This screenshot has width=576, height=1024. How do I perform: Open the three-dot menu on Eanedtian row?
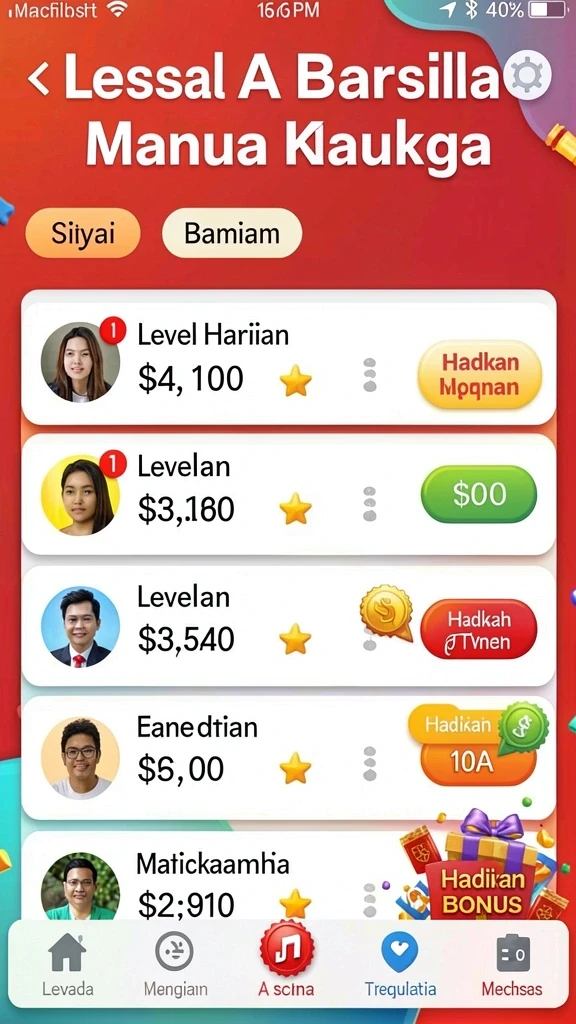point(370,763)
